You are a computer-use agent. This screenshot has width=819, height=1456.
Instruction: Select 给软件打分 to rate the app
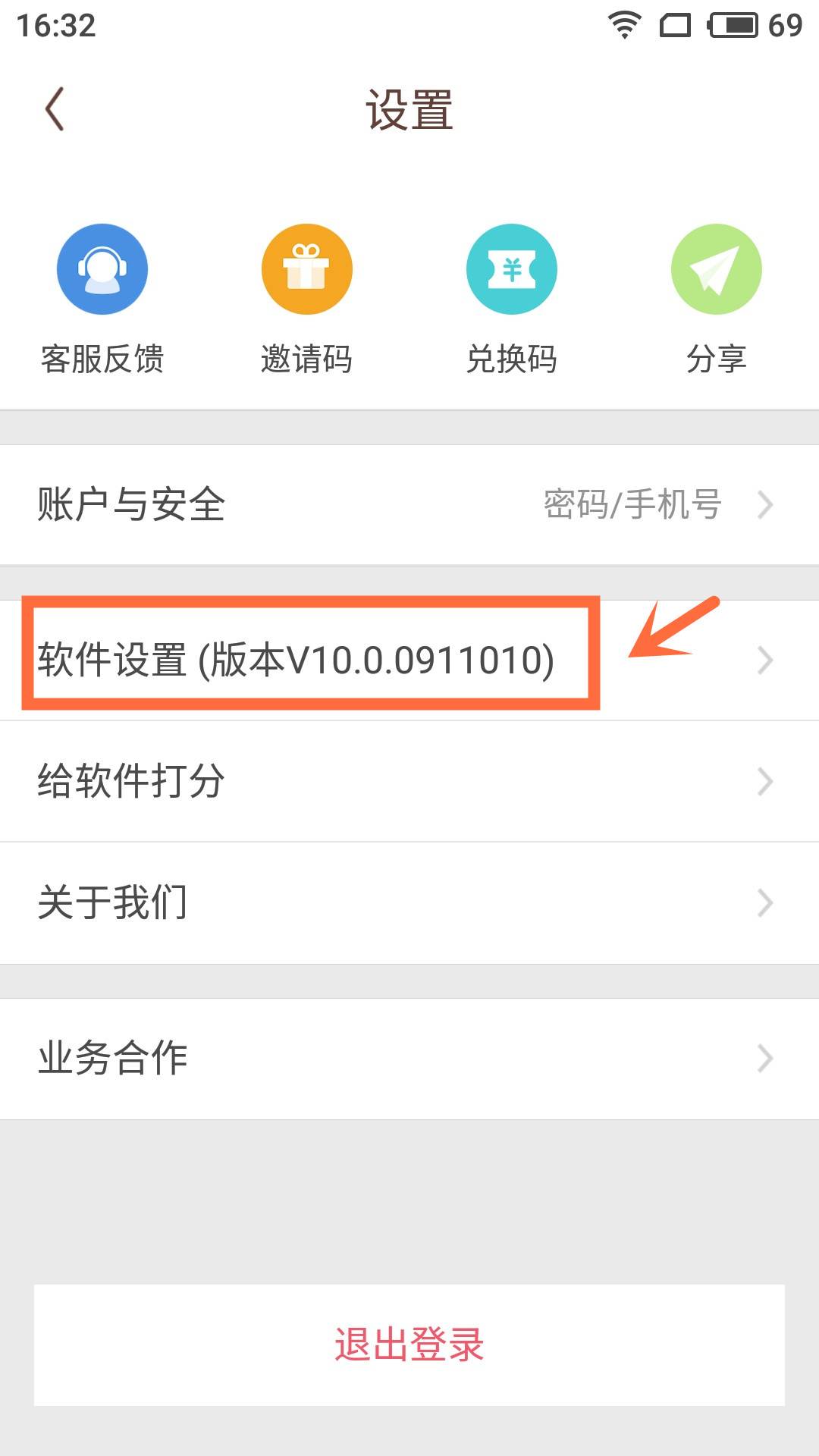point(409,781)
